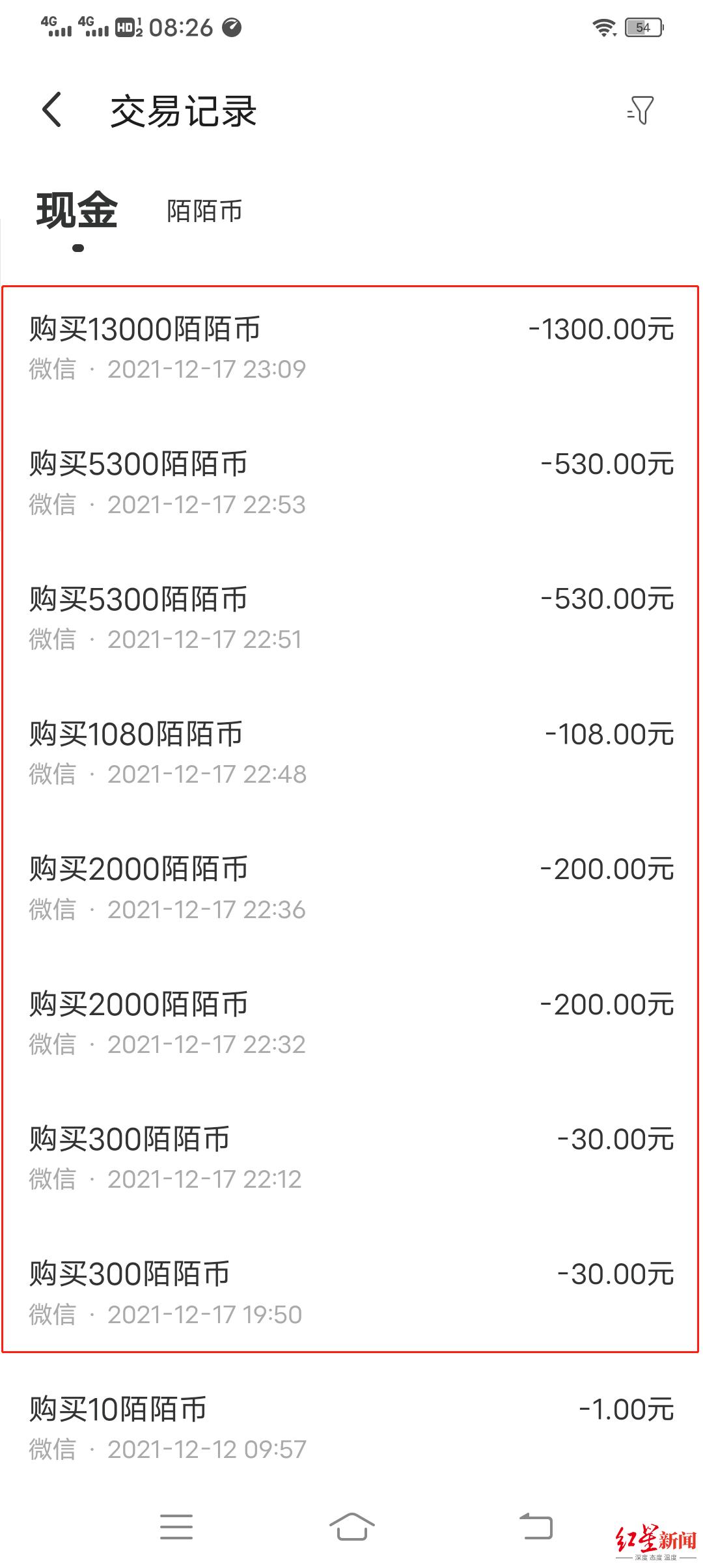Select the 现金 tab
This screenshot has width=703, height=1568.
pos(77,212)
